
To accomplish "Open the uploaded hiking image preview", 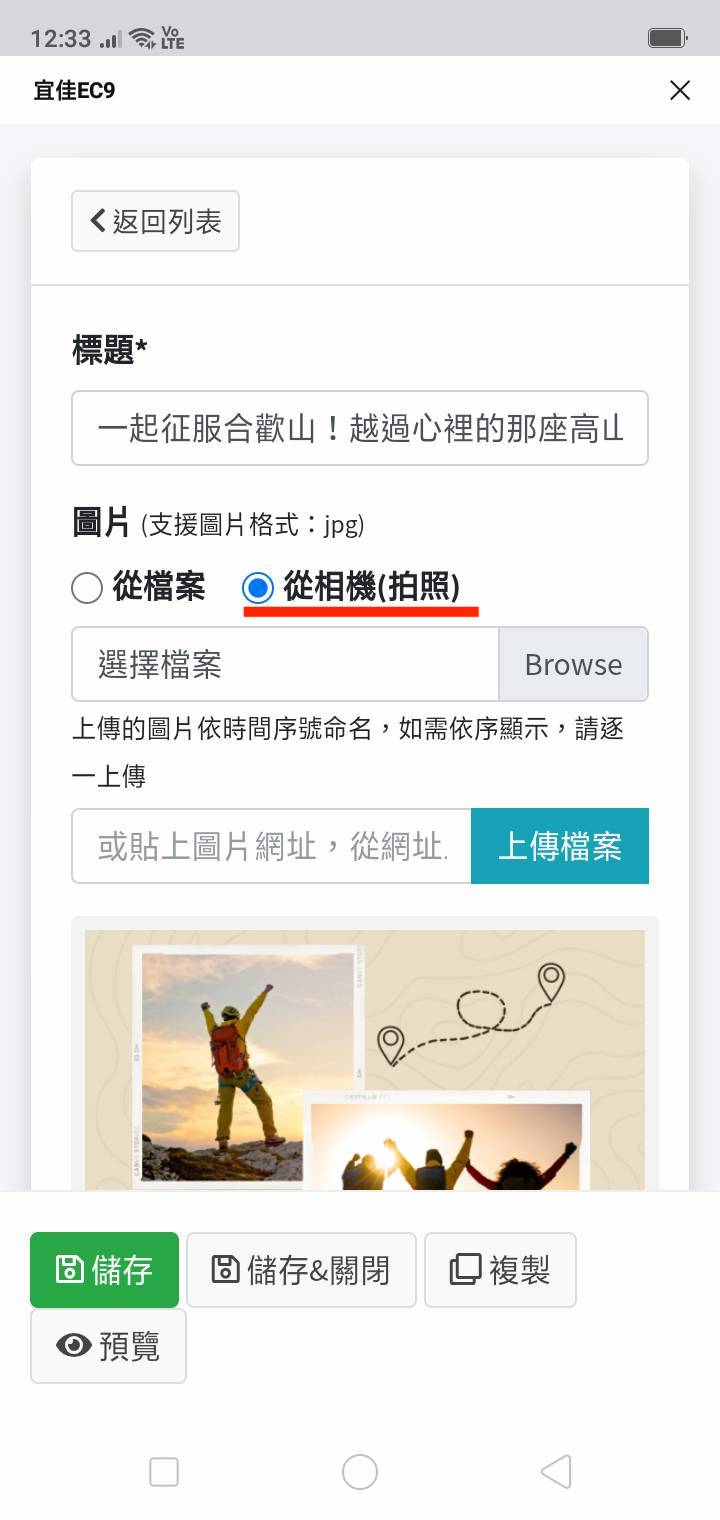I will (x=364, y=1060).
